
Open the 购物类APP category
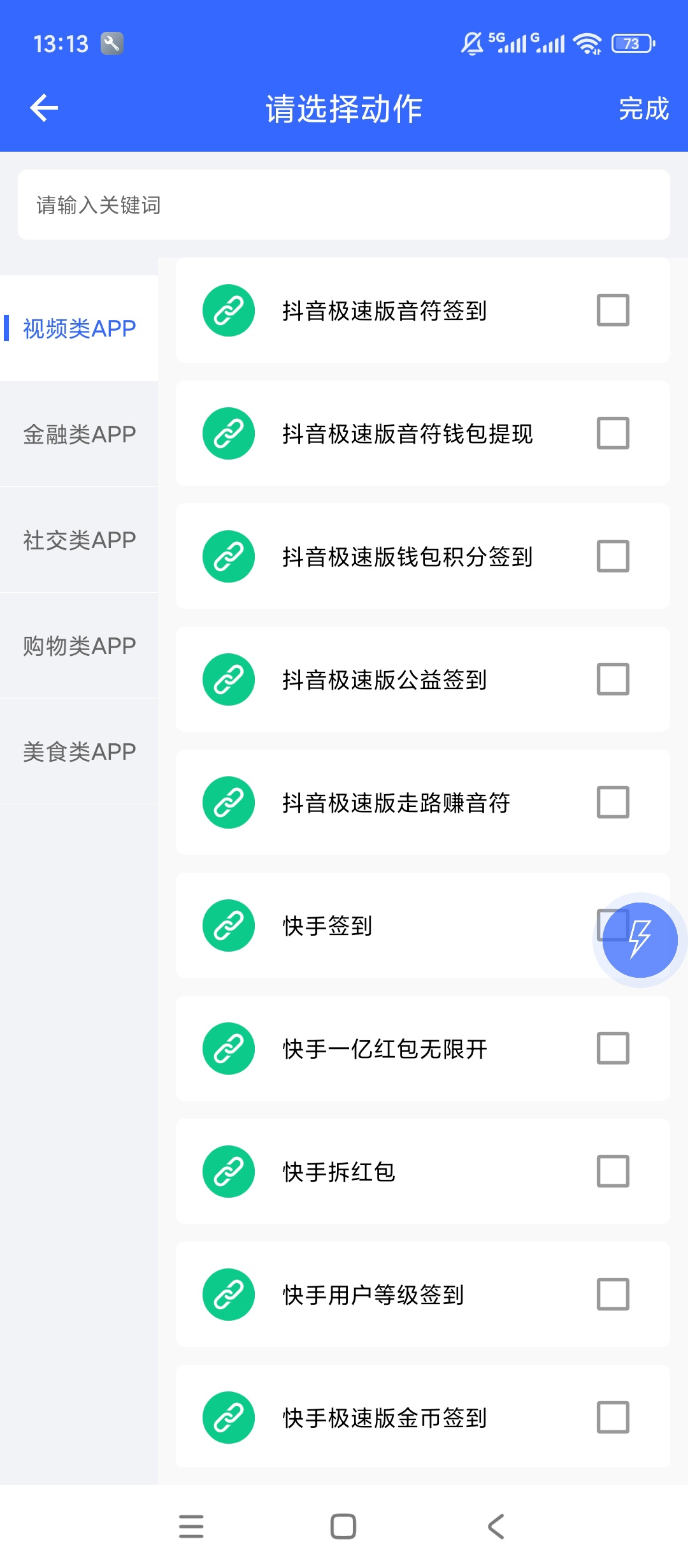point(79,646)
